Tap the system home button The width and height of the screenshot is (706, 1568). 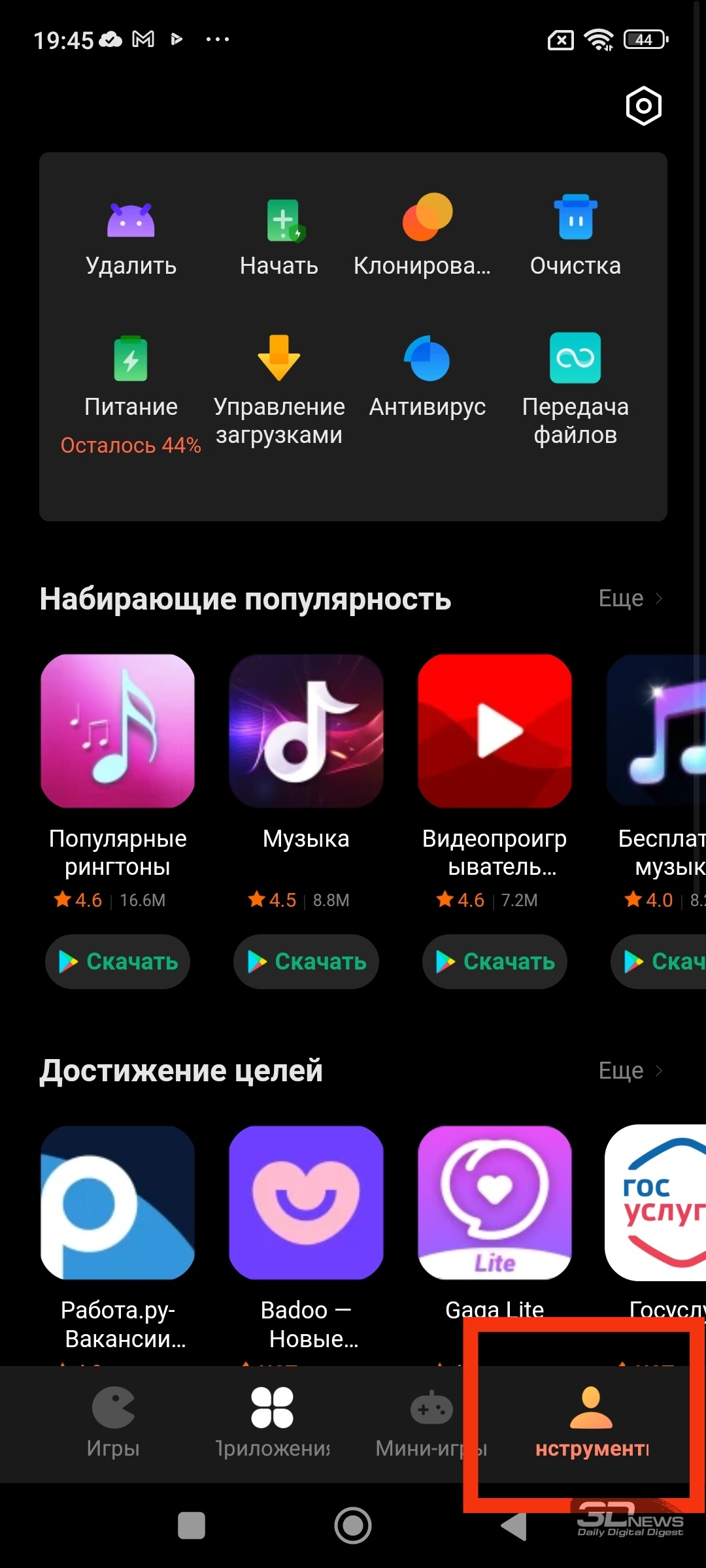(353, 1526)
